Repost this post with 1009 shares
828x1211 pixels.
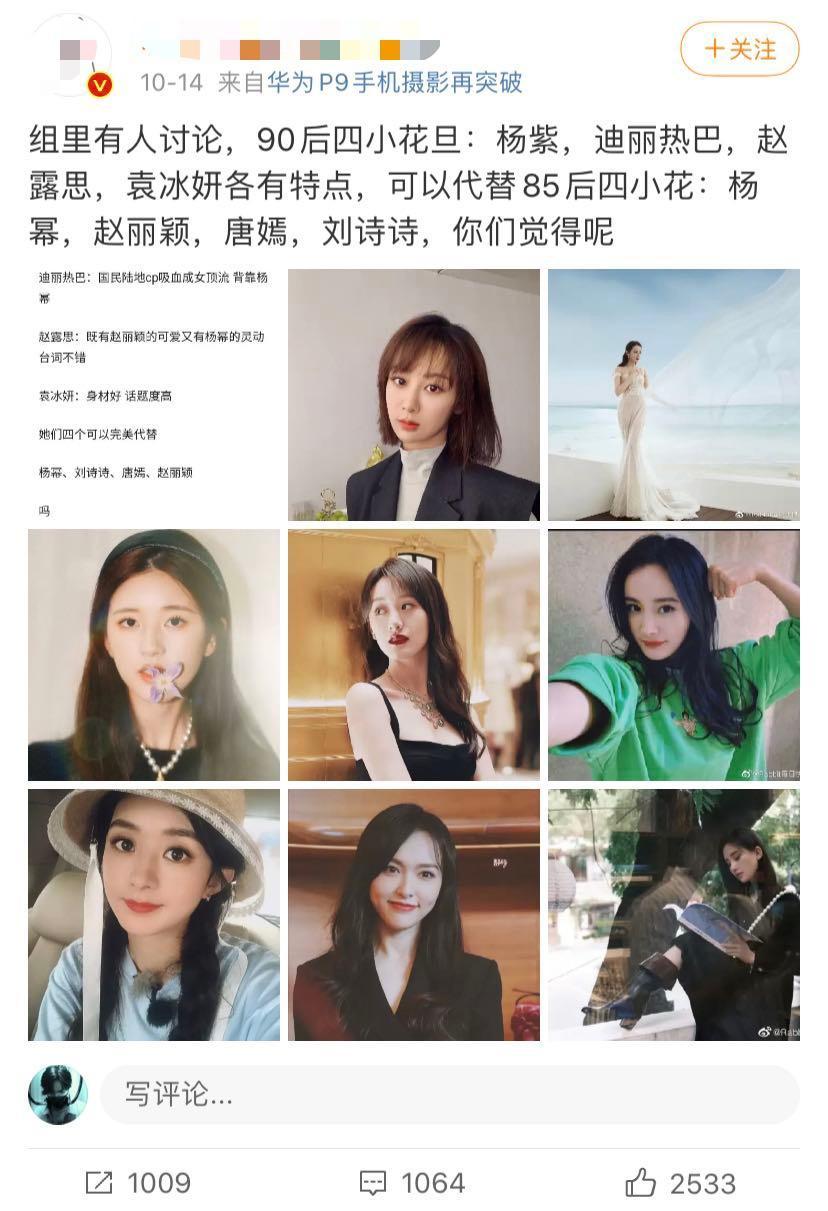pos(137,1183)
